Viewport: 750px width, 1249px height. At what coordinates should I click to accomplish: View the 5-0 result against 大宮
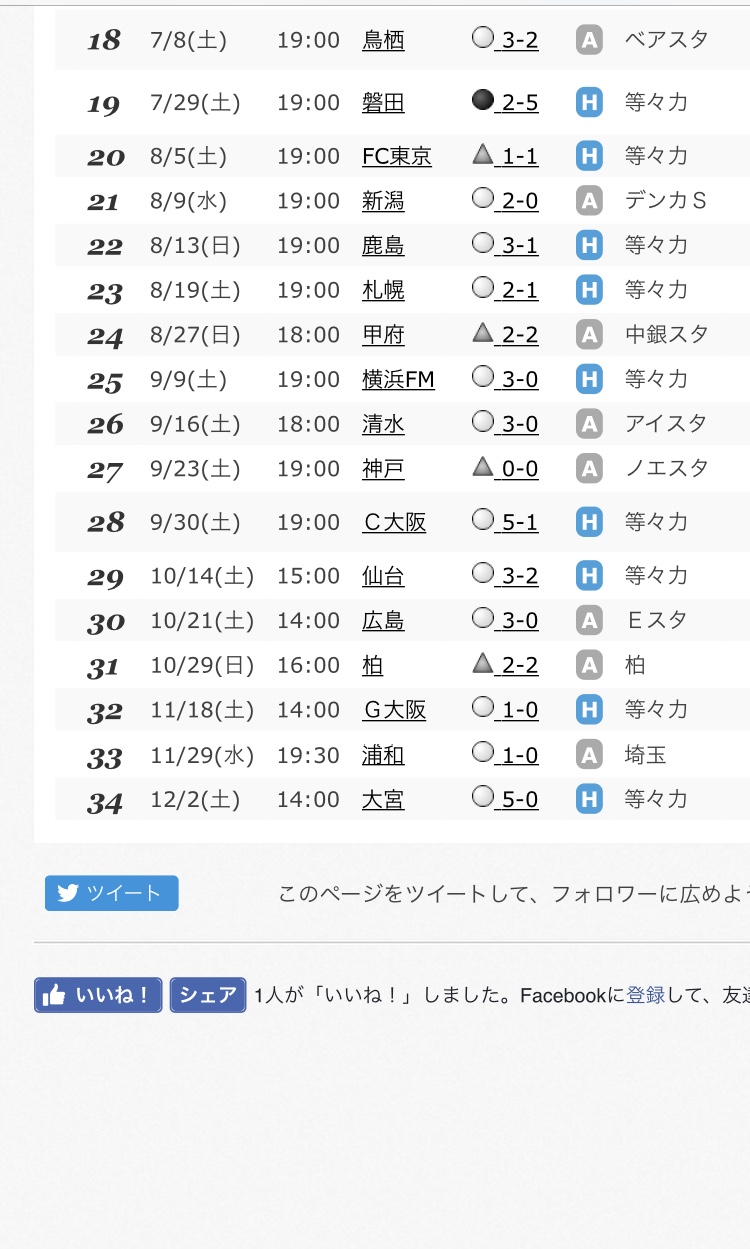tap(520, 799)
